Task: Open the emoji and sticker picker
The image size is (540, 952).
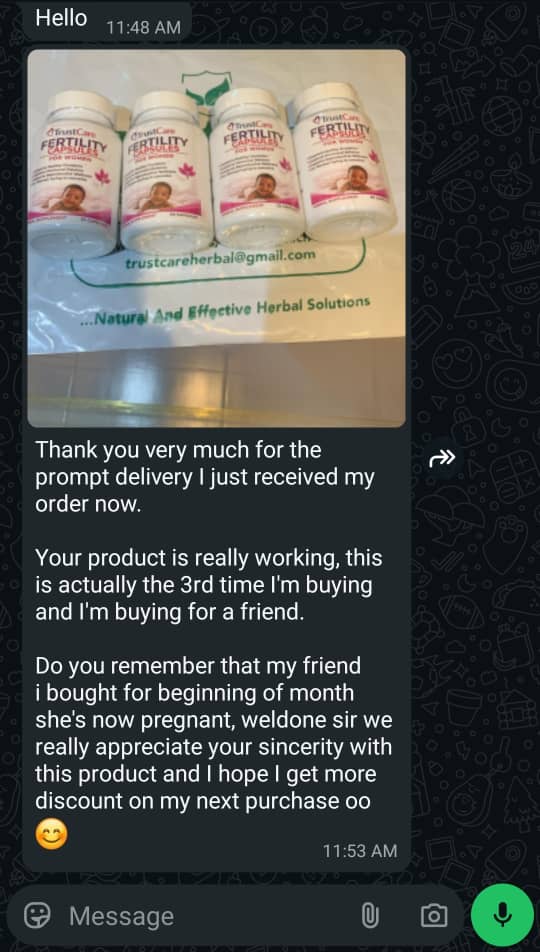Action: [36, 915]
